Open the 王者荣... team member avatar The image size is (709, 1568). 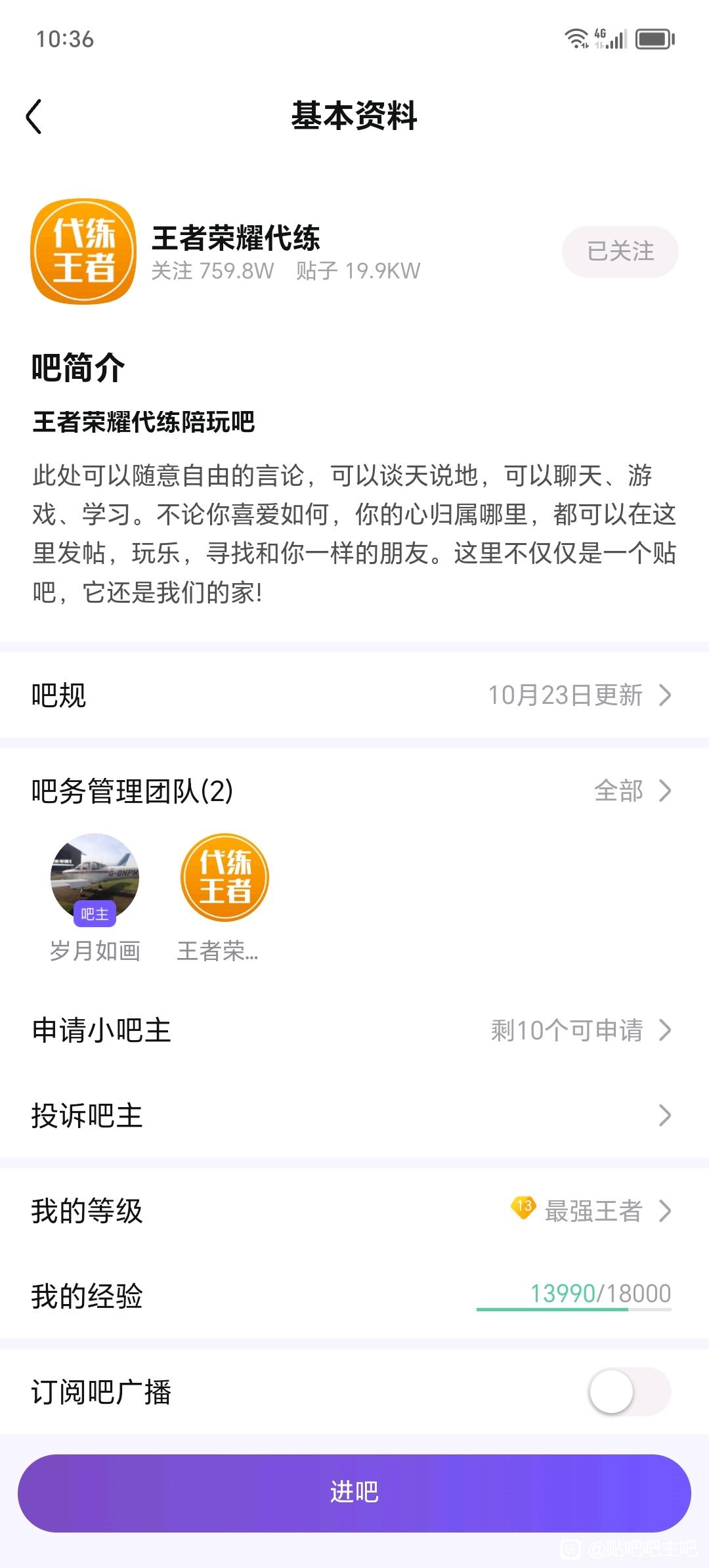coord(225,877)
